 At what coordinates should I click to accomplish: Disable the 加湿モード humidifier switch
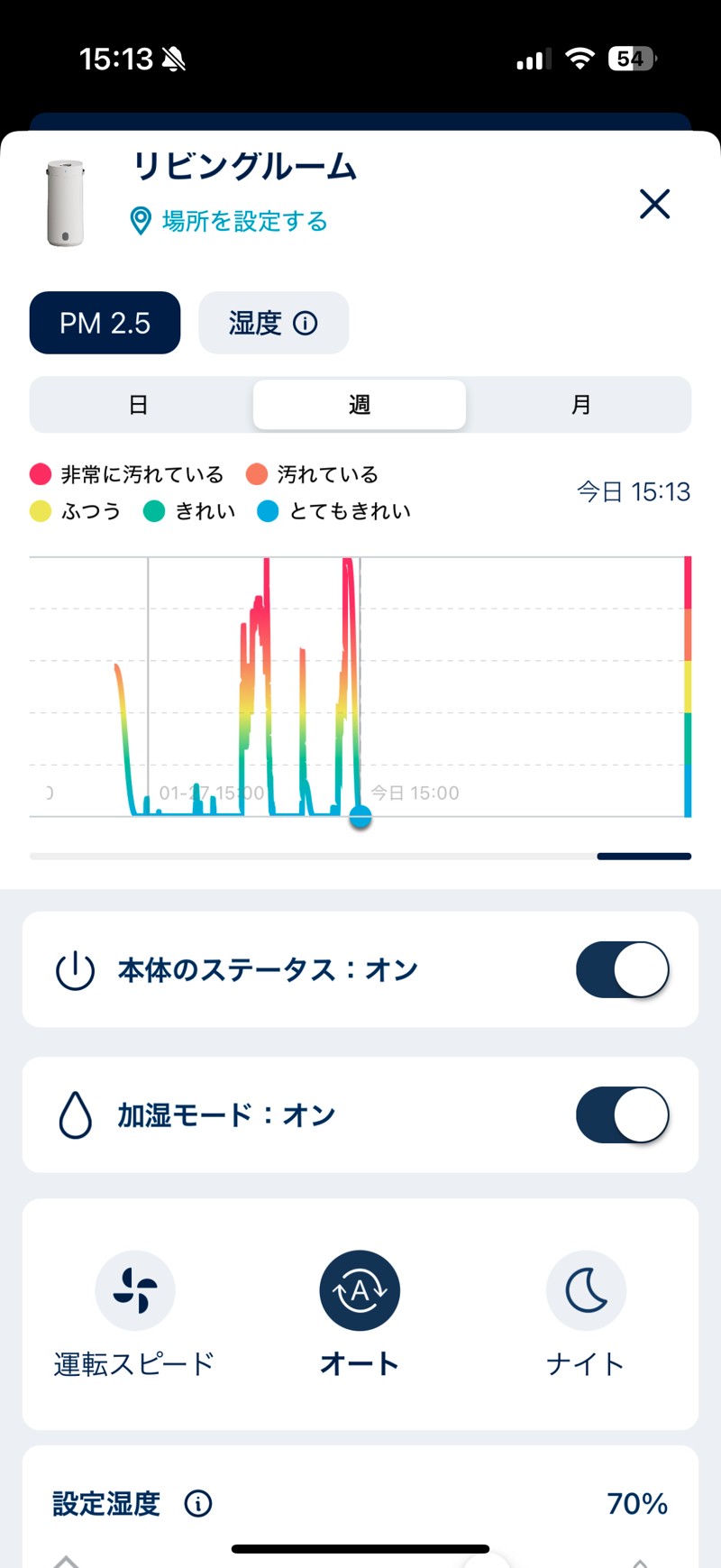(x=622, y=1115)
